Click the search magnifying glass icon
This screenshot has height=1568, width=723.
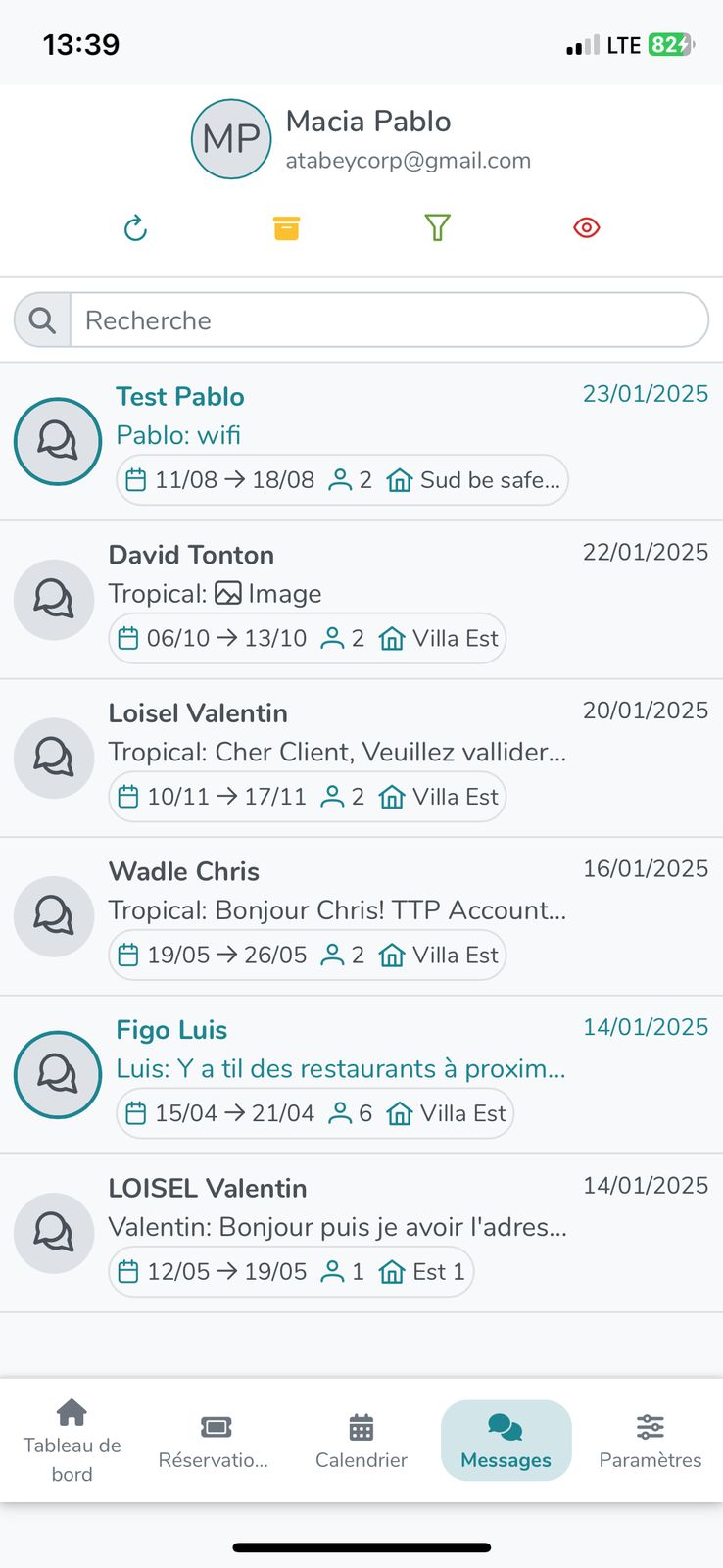[41, 320]
